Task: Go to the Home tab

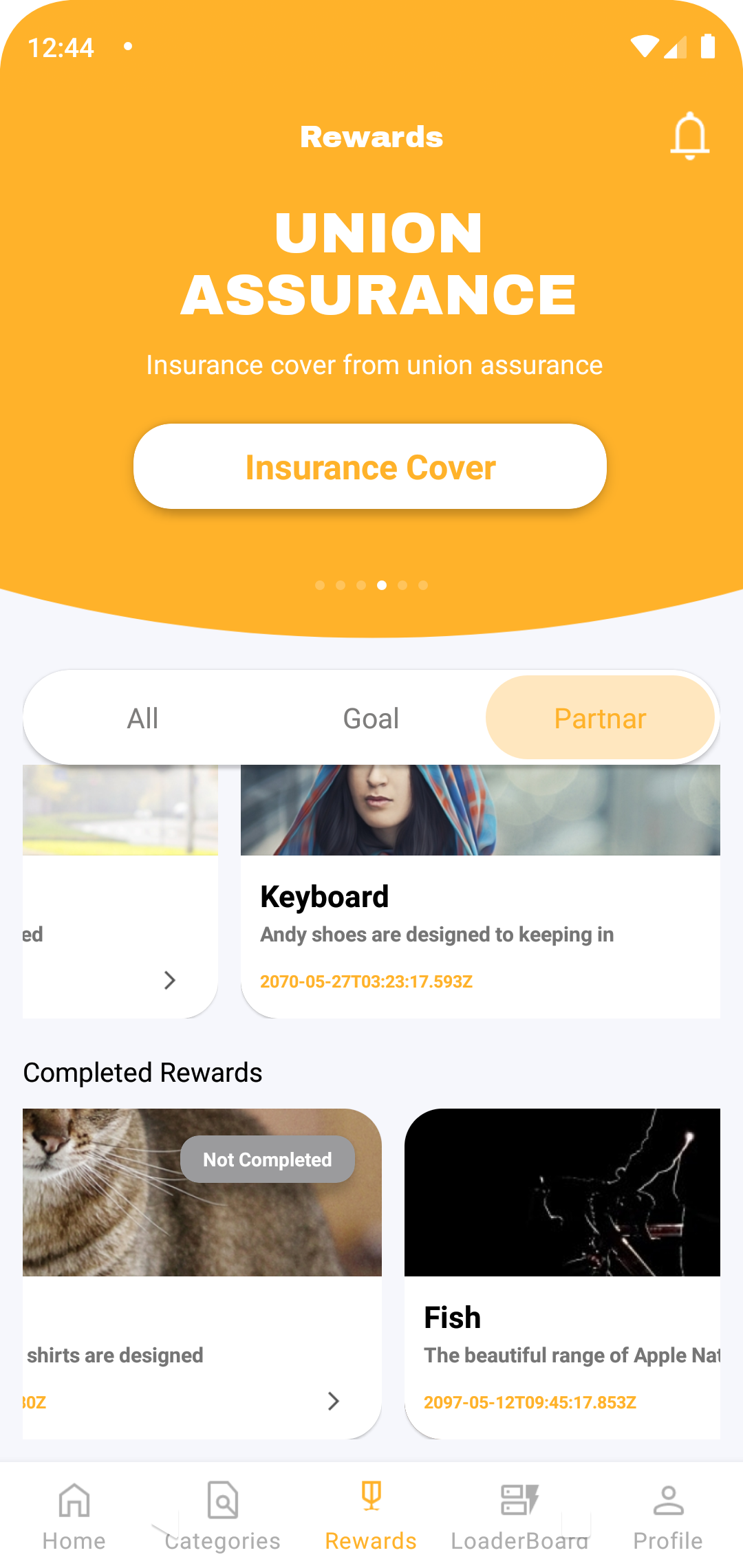Action: (x=74, y=1516)
